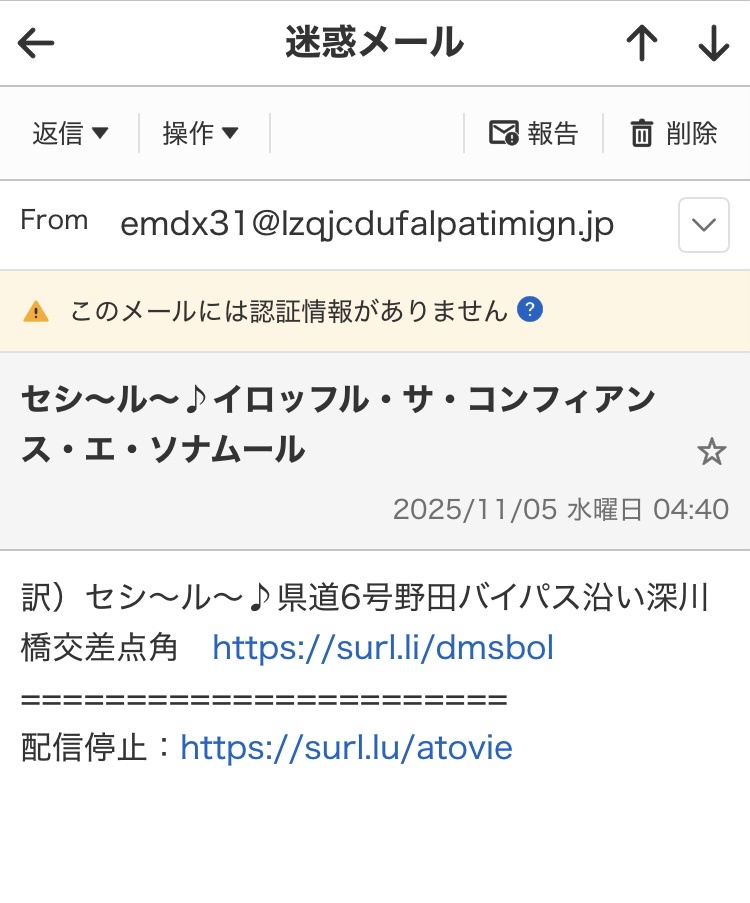
Task: Open the surl.li/dmsbol link
Action: [383, 648]
